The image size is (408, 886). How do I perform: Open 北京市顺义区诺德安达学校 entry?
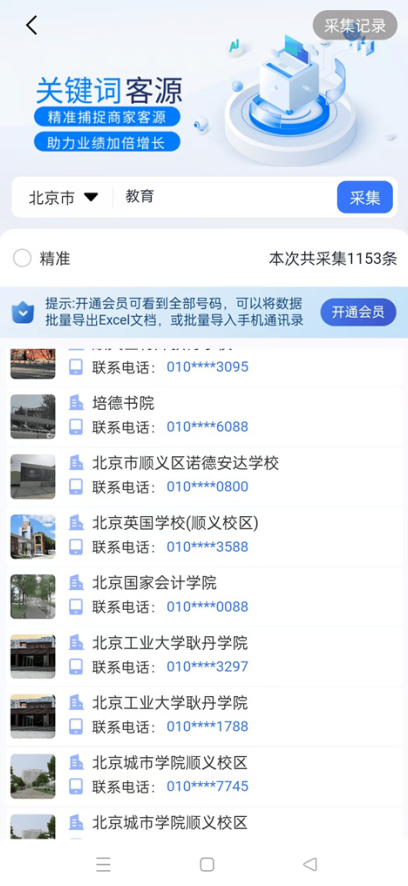[204, 476]
